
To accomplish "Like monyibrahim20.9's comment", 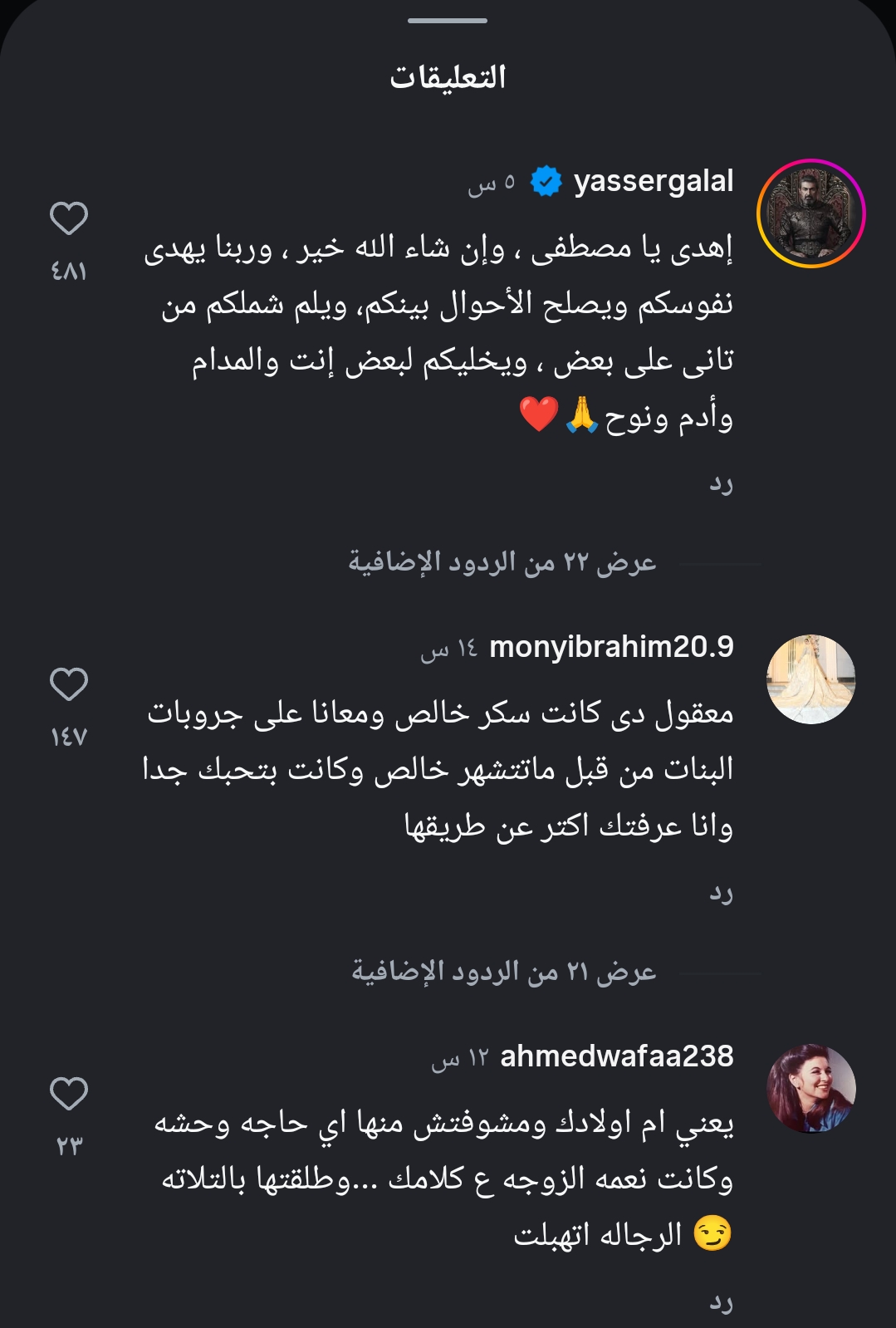I will coord(69,684).
